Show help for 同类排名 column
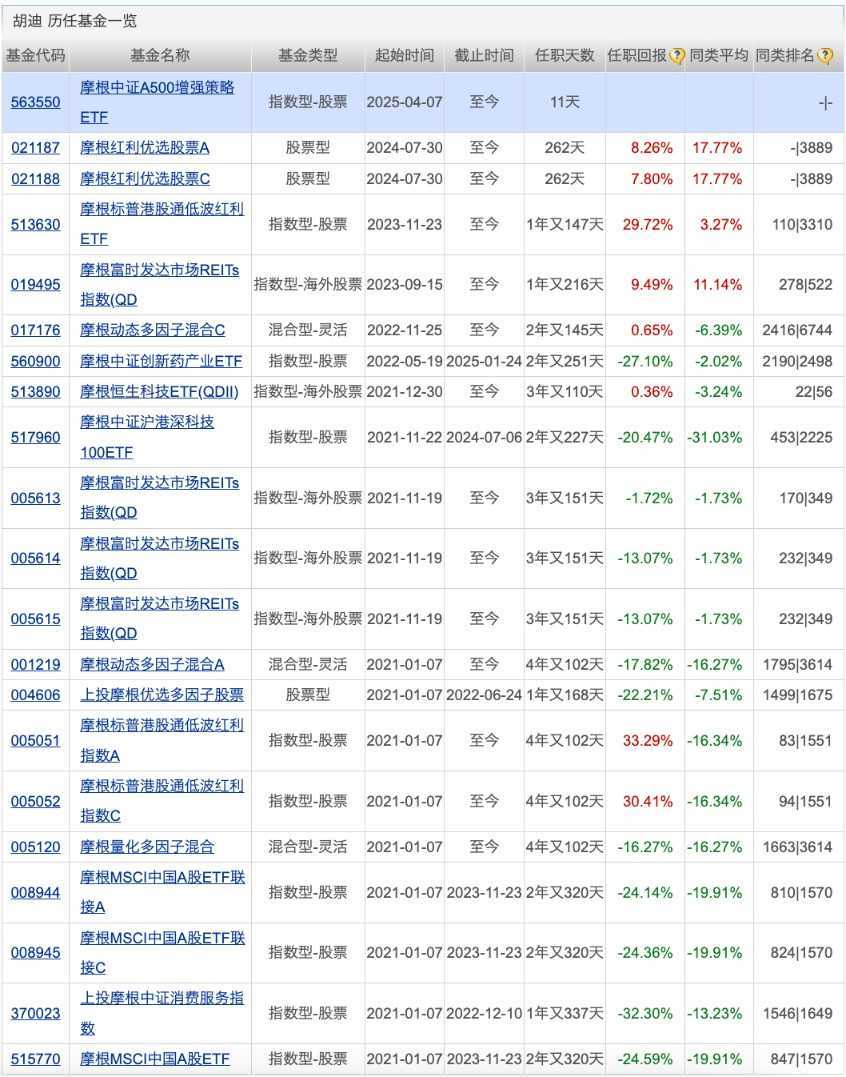 coord(825,57)
